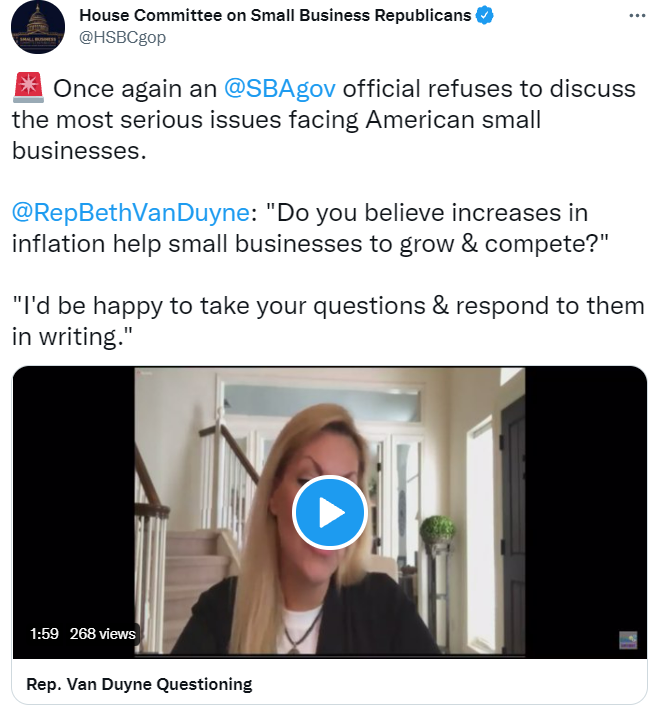Open the tweet's three-dot overflow menu

point(635,17)
